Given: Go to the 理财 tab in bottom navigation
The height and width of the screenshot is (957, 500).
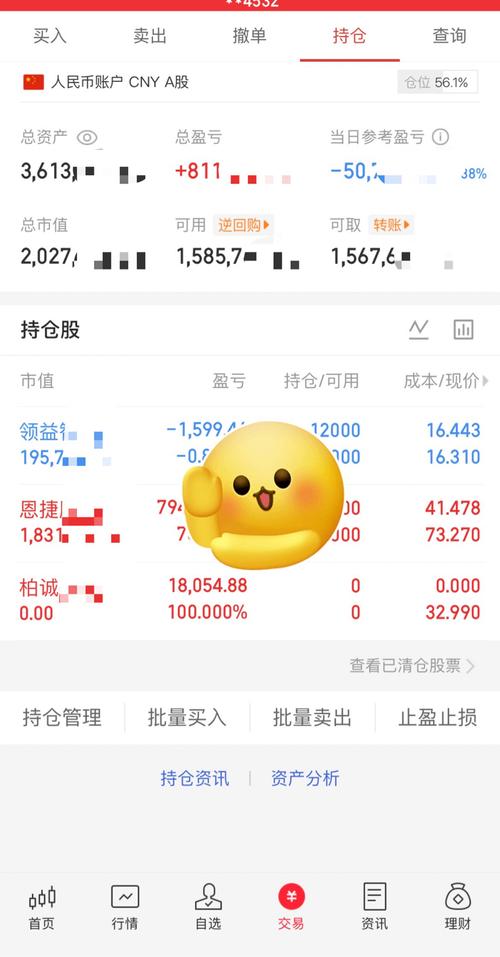Looking at the screenshot, I should (x=458, y=908).
